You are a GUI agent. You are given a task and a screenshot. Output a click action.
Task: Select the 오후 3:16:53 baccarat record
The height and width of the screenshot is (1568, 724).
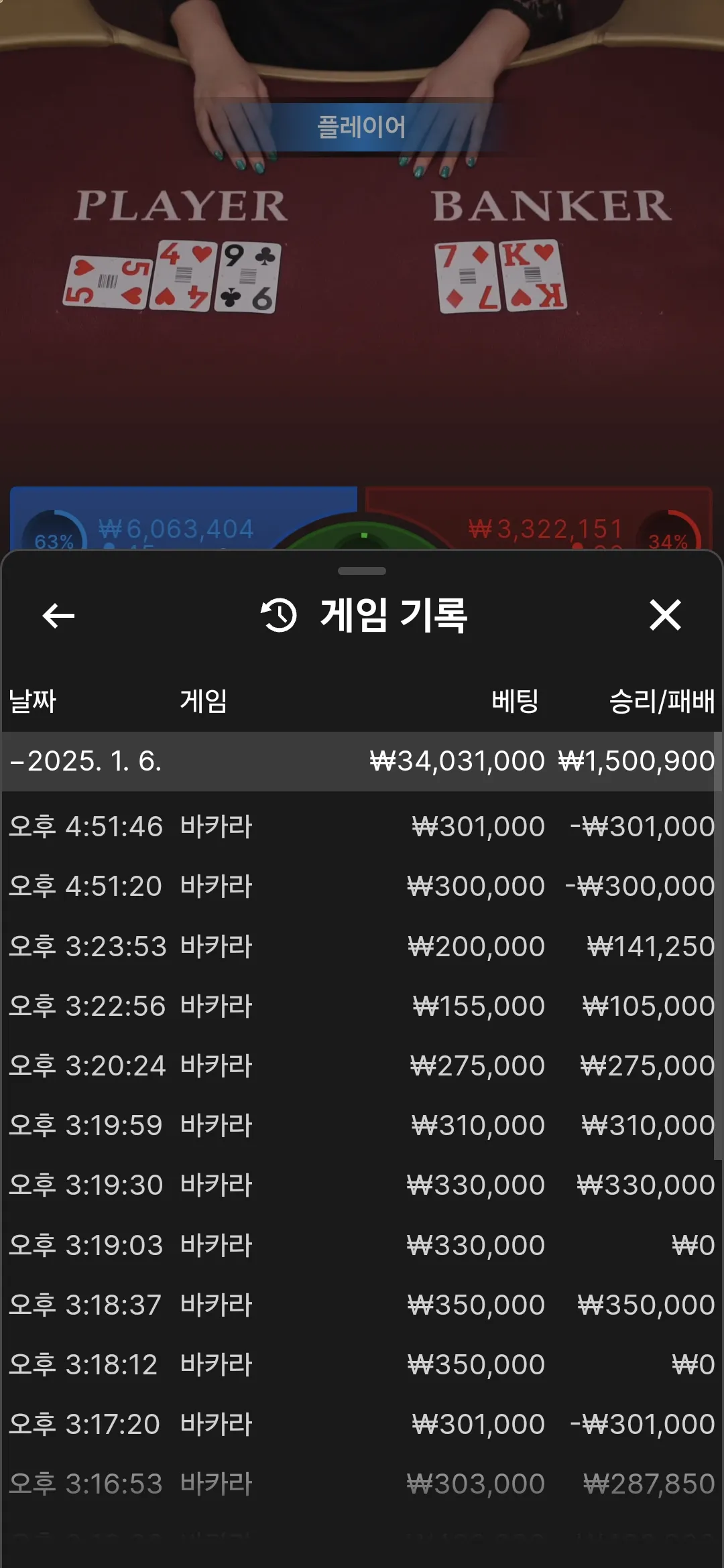point(362,1484)
